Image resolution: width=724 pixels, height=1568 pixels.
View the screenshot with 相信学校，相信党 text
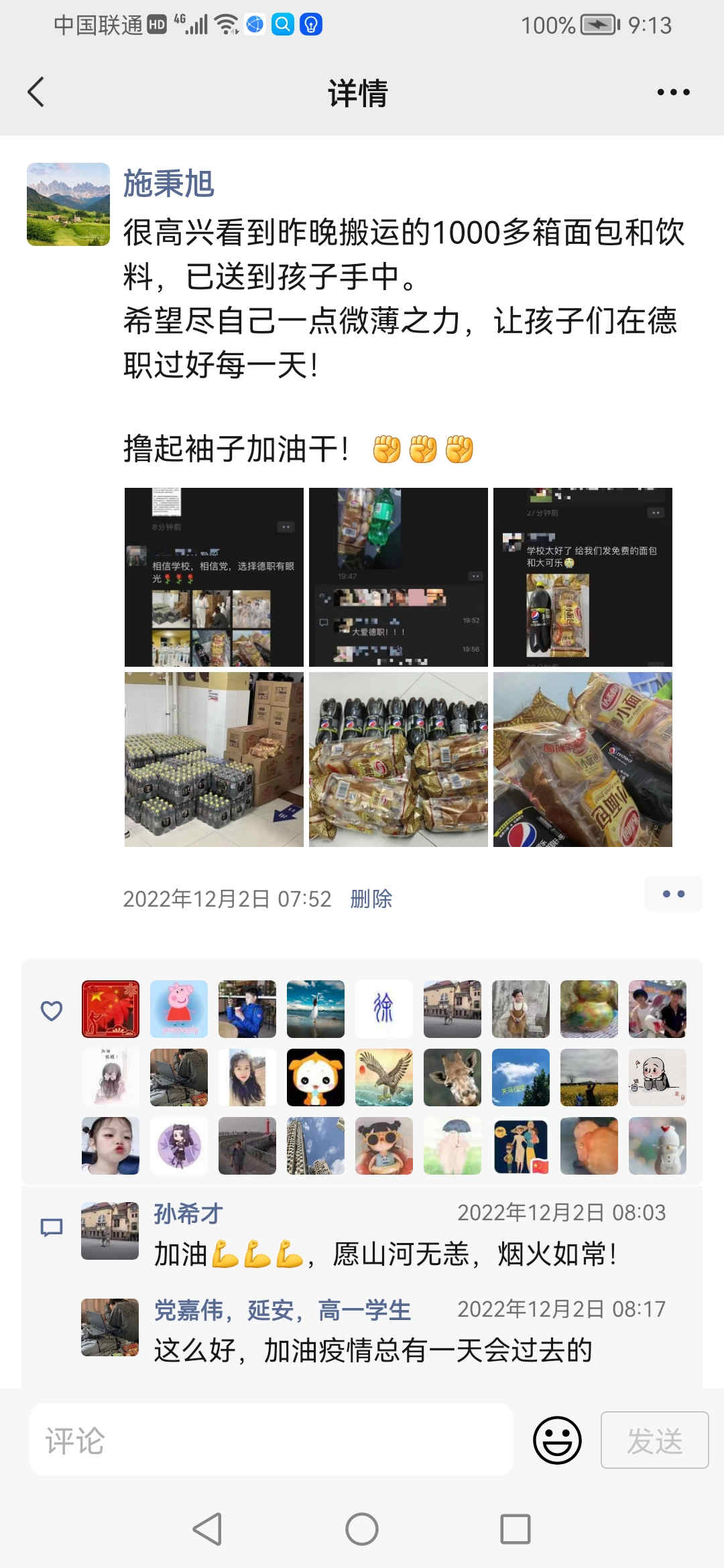click(x=214, y=577)
